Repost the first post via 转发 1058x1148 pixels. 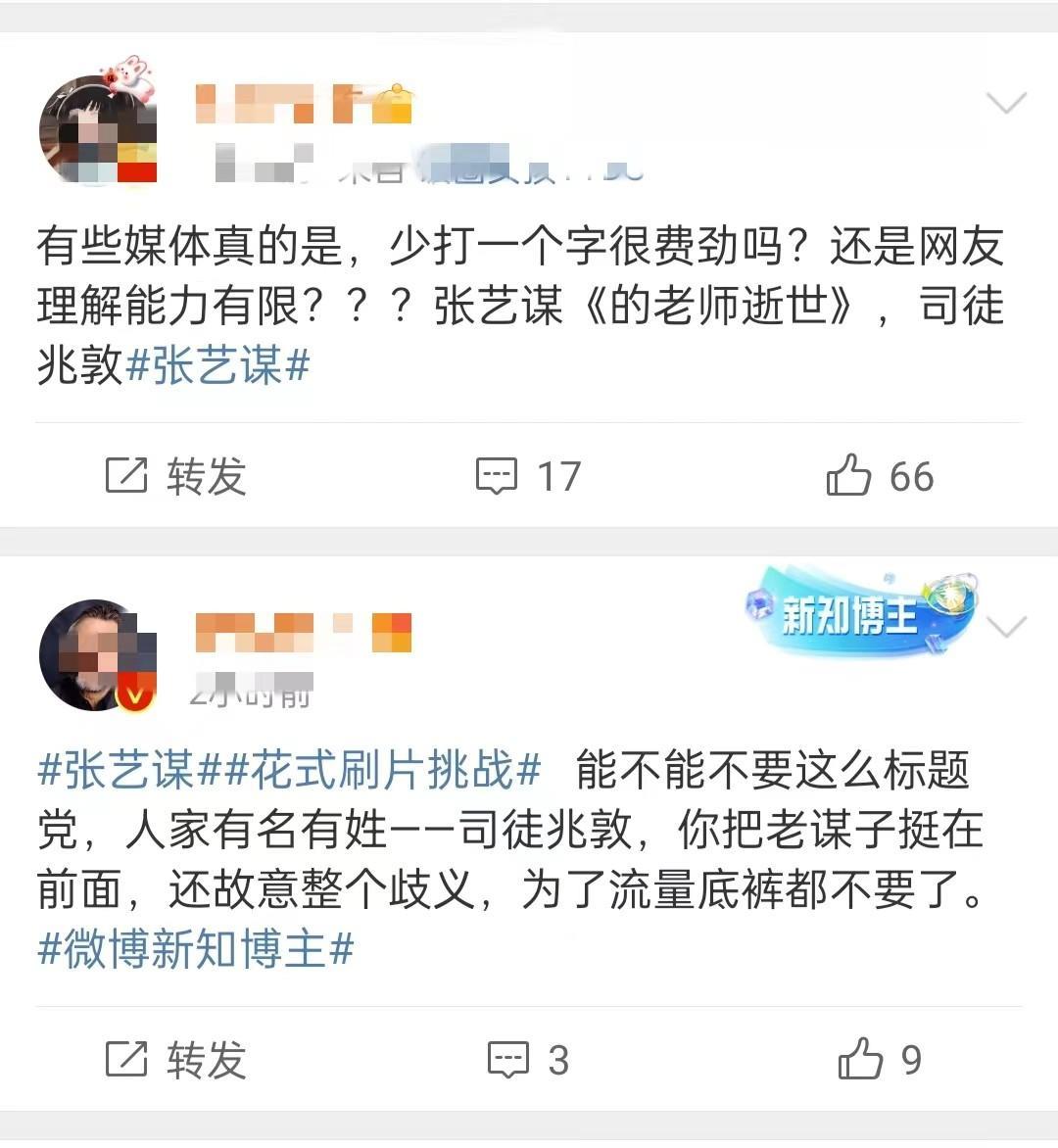click(x=175, y=477)
